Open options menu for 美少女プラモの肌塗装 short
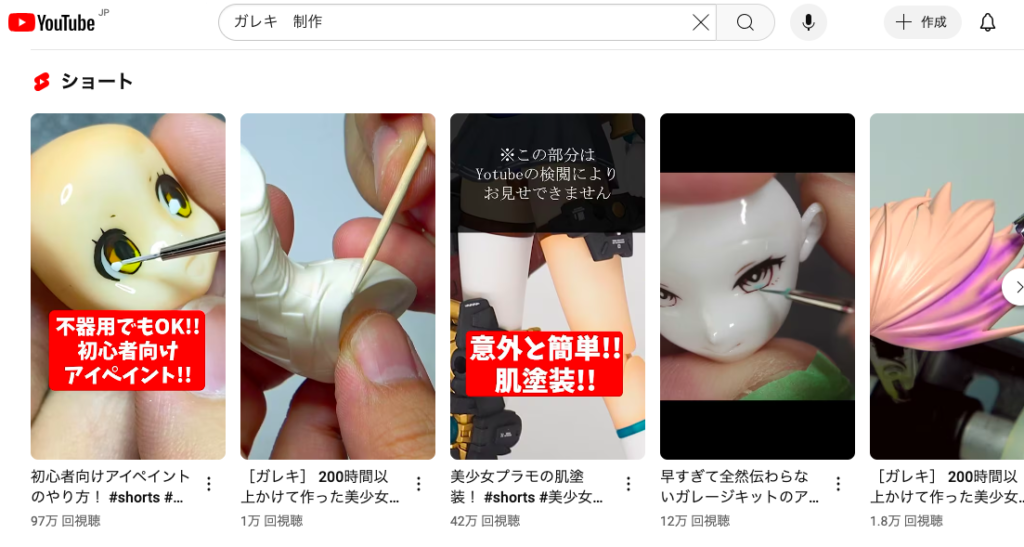This screenshot has width=1024, height=547. tap(629, 484)
